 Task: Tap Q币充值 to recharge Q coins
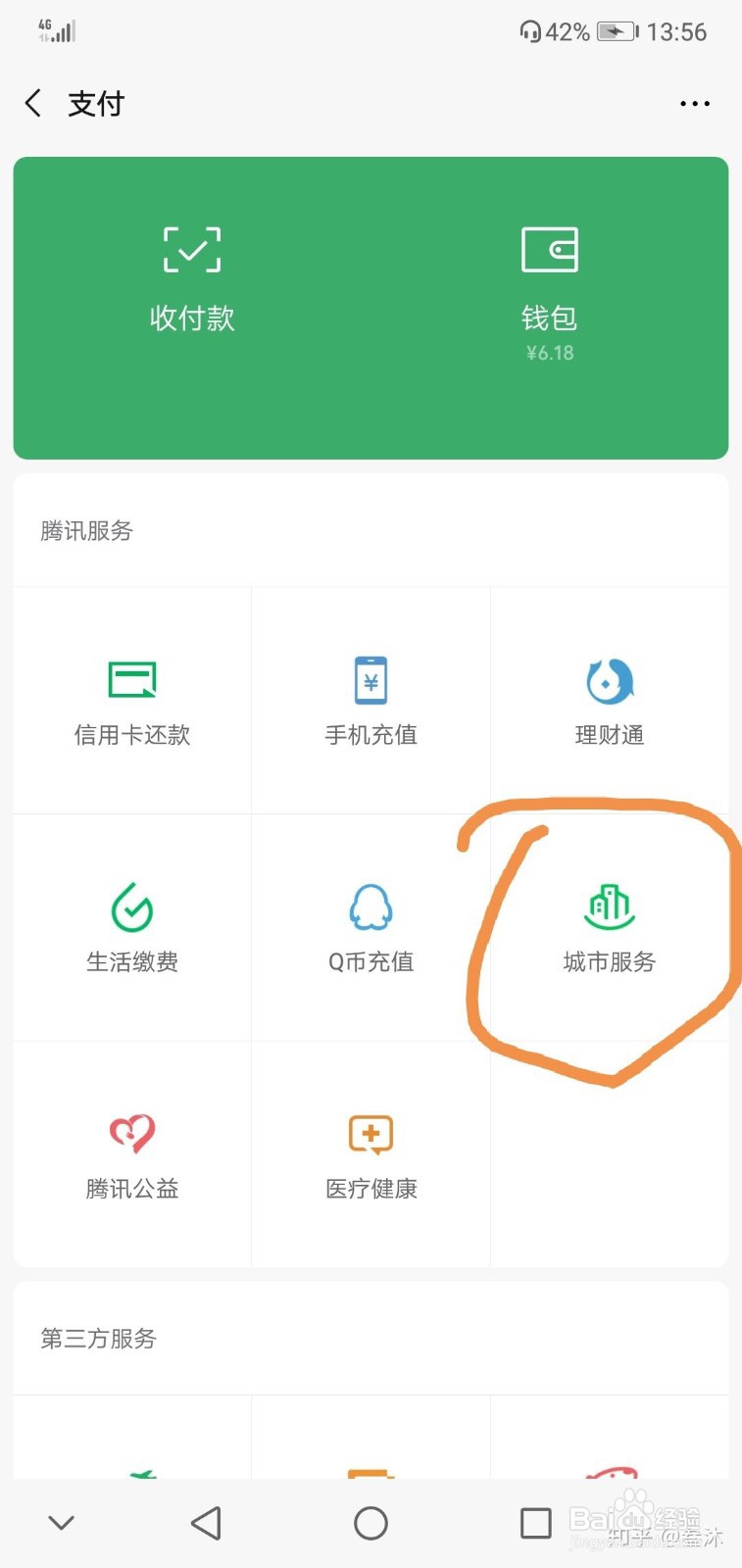coord(371,927)
